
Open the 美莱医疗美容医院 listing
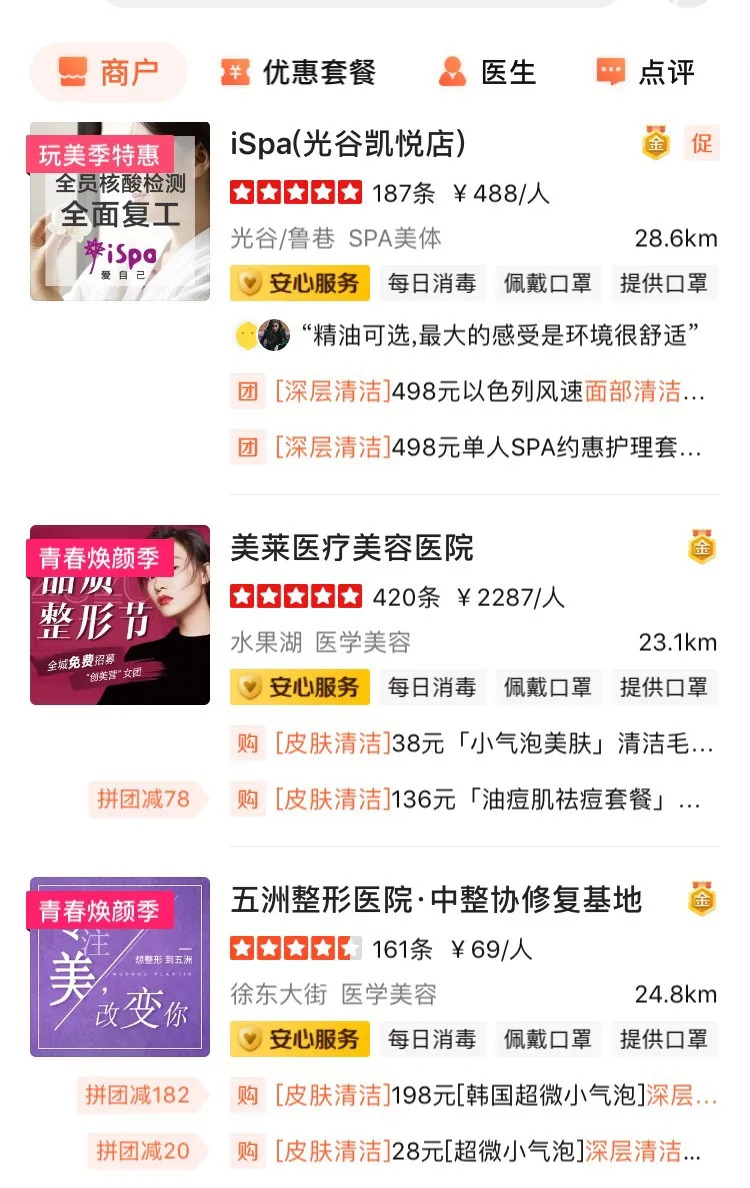(352, 548)
